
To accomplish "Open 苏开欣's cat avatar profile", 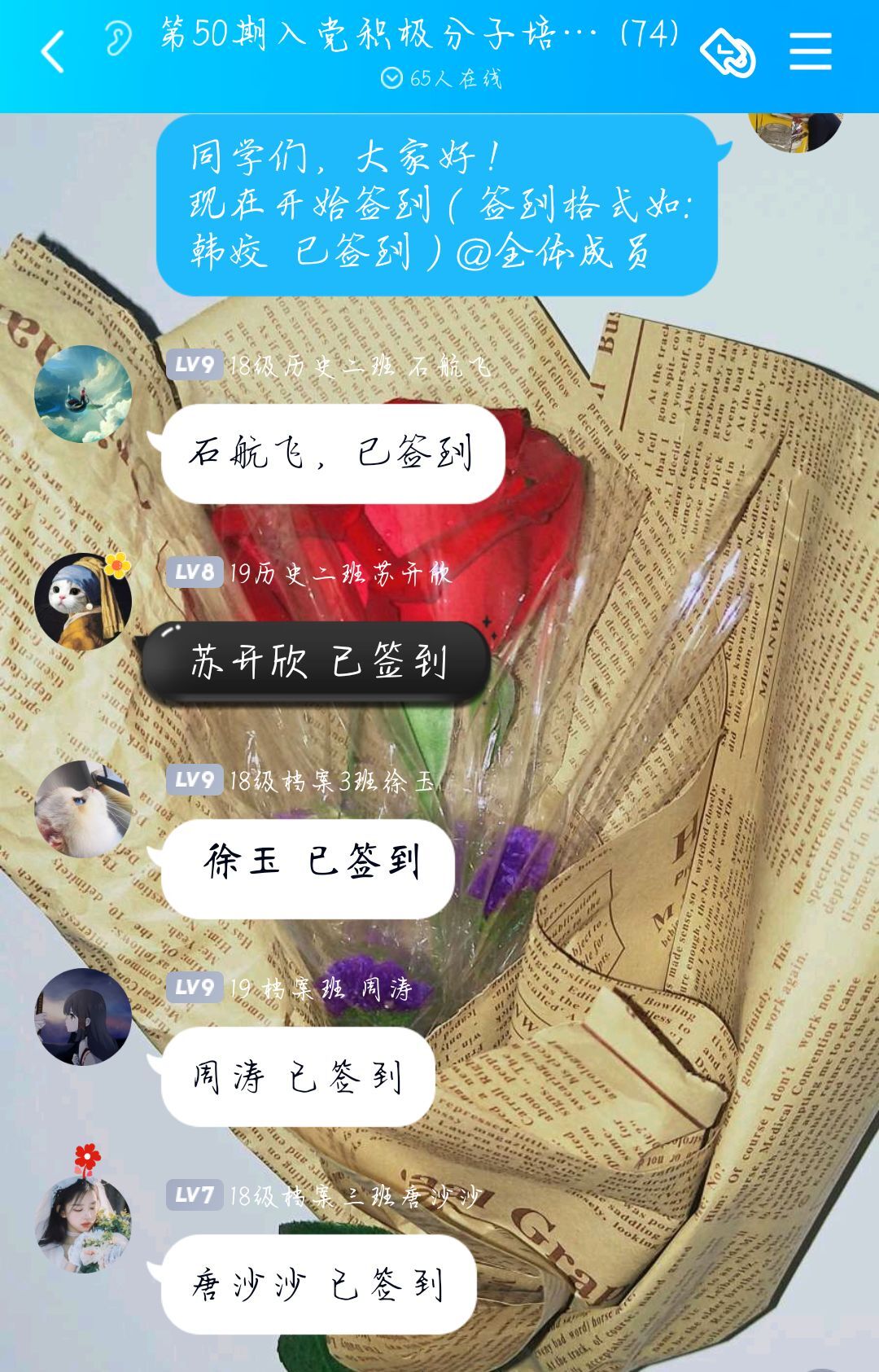I will point(83,603).
